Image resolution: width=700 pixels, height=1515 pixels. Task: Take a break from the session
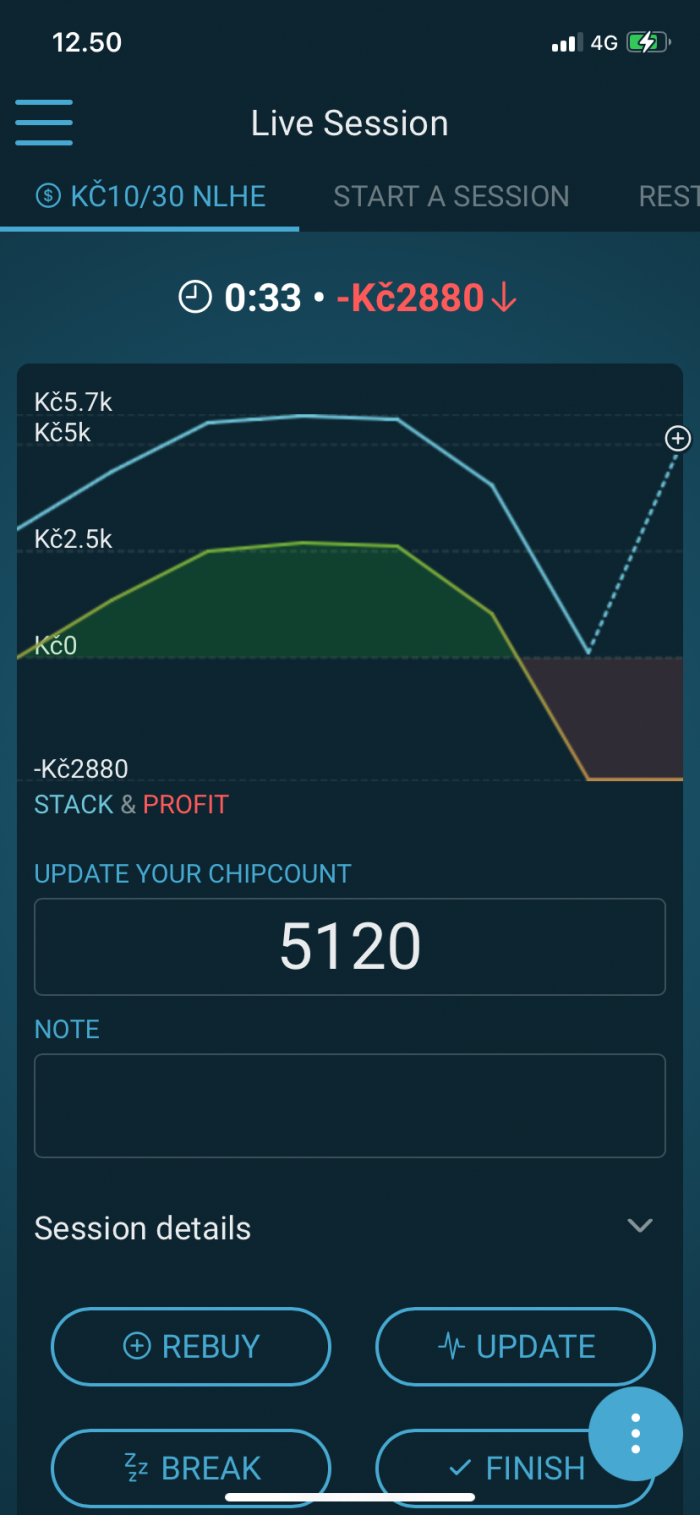[x=191, y=1467]
